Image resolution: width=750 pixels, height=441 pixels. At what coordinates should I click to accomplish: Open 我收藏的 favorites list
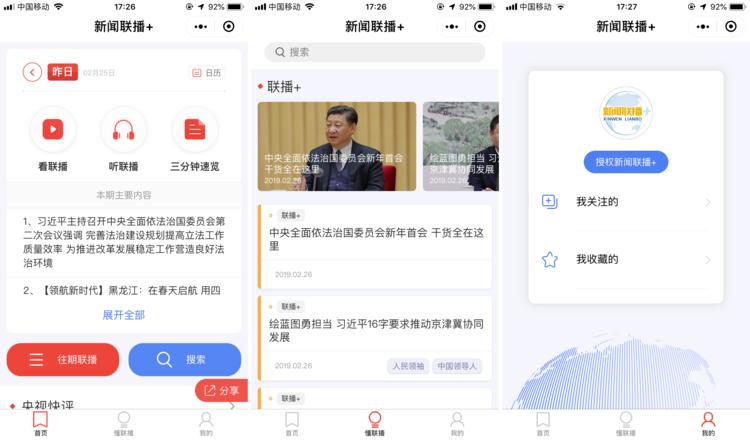click(x=625, y=260)
